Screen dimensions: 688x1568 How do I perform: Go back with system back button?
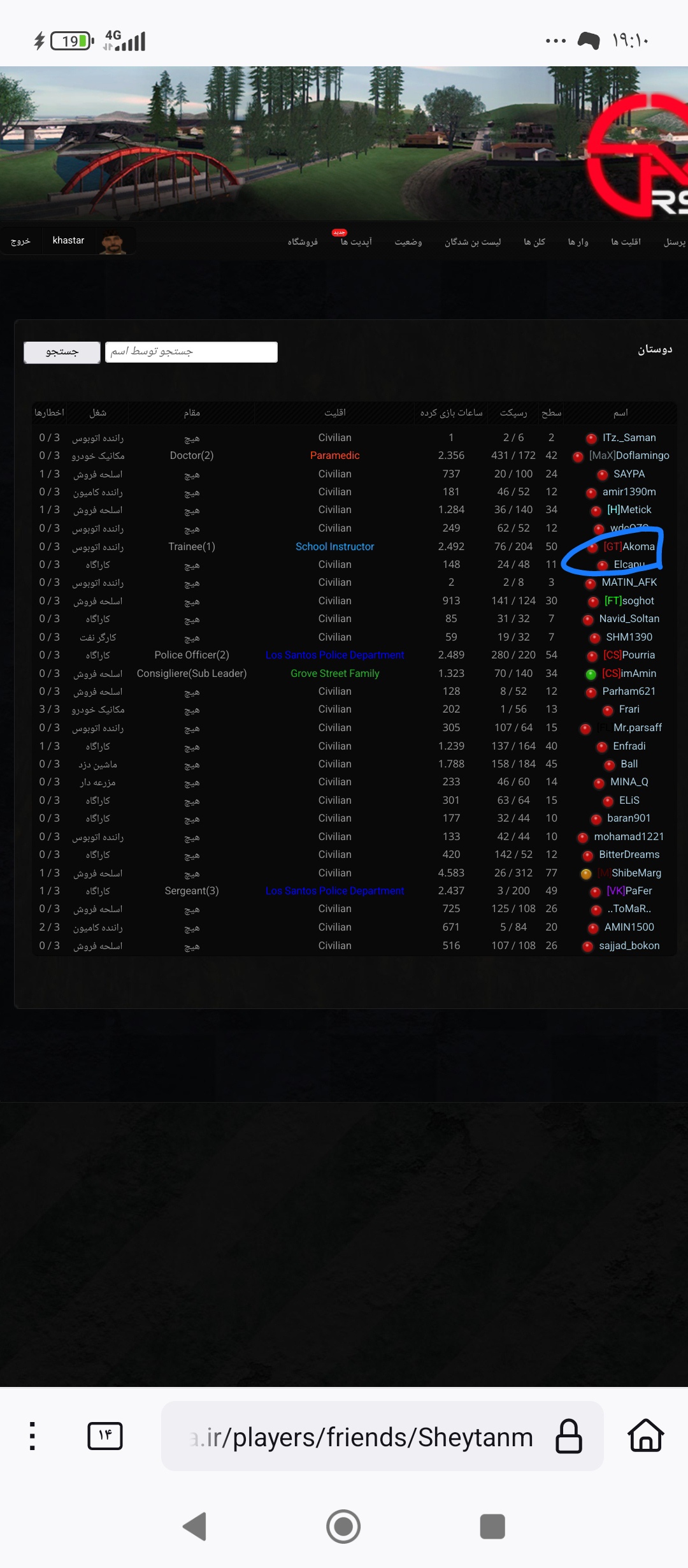click(x=195, y=1526)
